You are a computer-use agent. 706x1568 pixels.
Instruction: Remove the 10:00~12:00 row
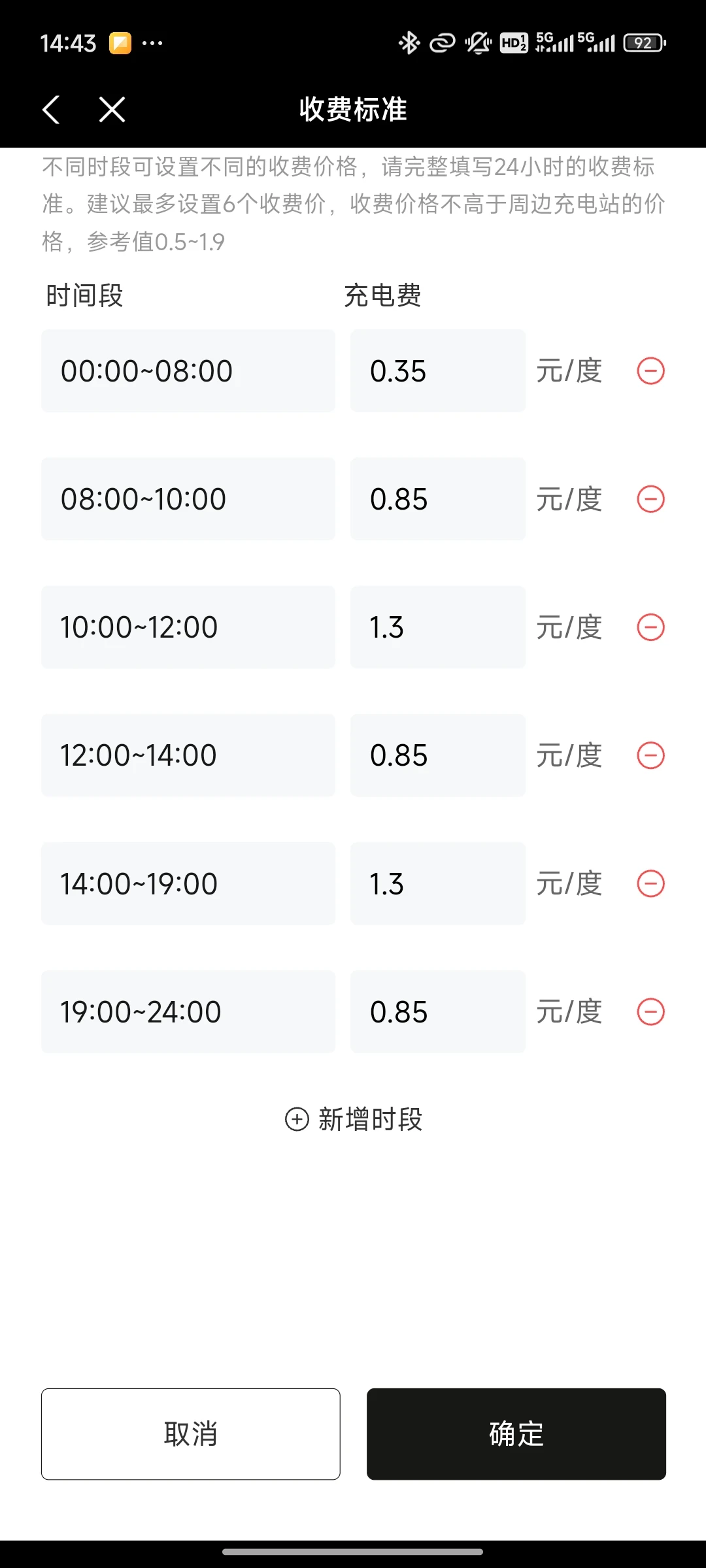pyautogui.click(x=650, y=627)
